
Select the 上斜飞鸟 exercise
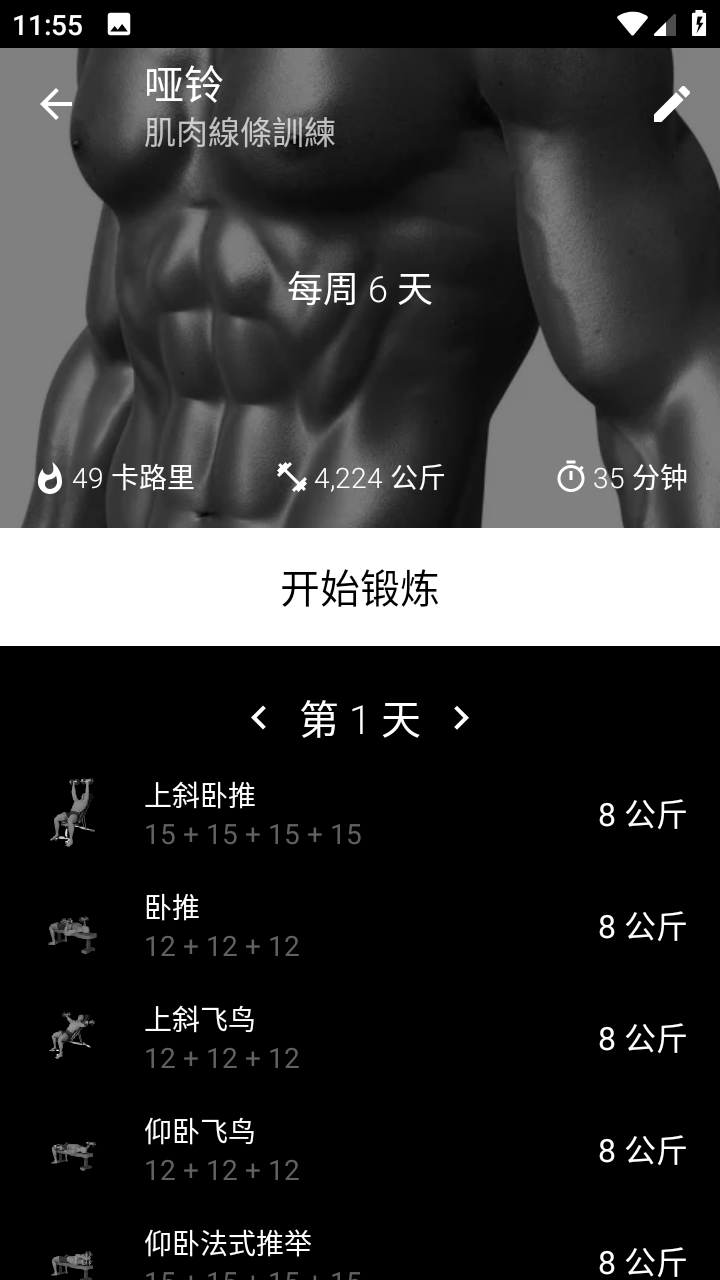click(360, 1038)
